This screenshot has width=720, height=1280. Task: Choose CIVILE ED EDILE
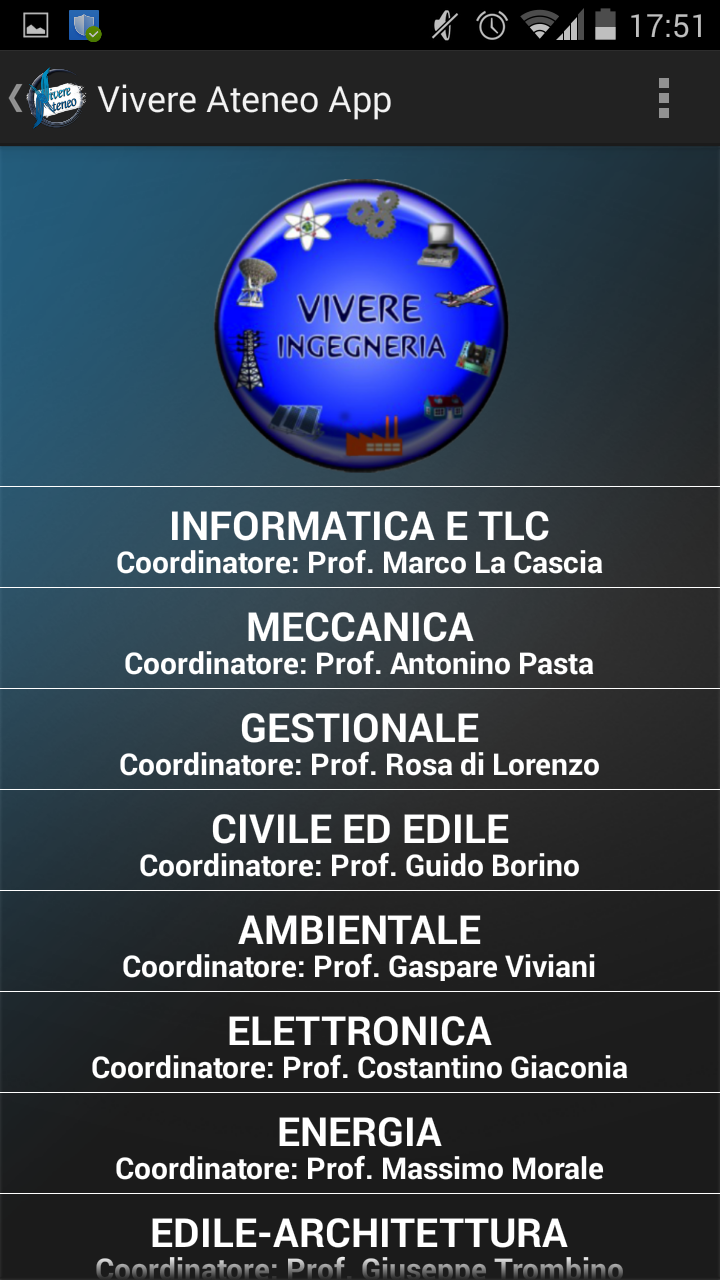click(360, 841)
